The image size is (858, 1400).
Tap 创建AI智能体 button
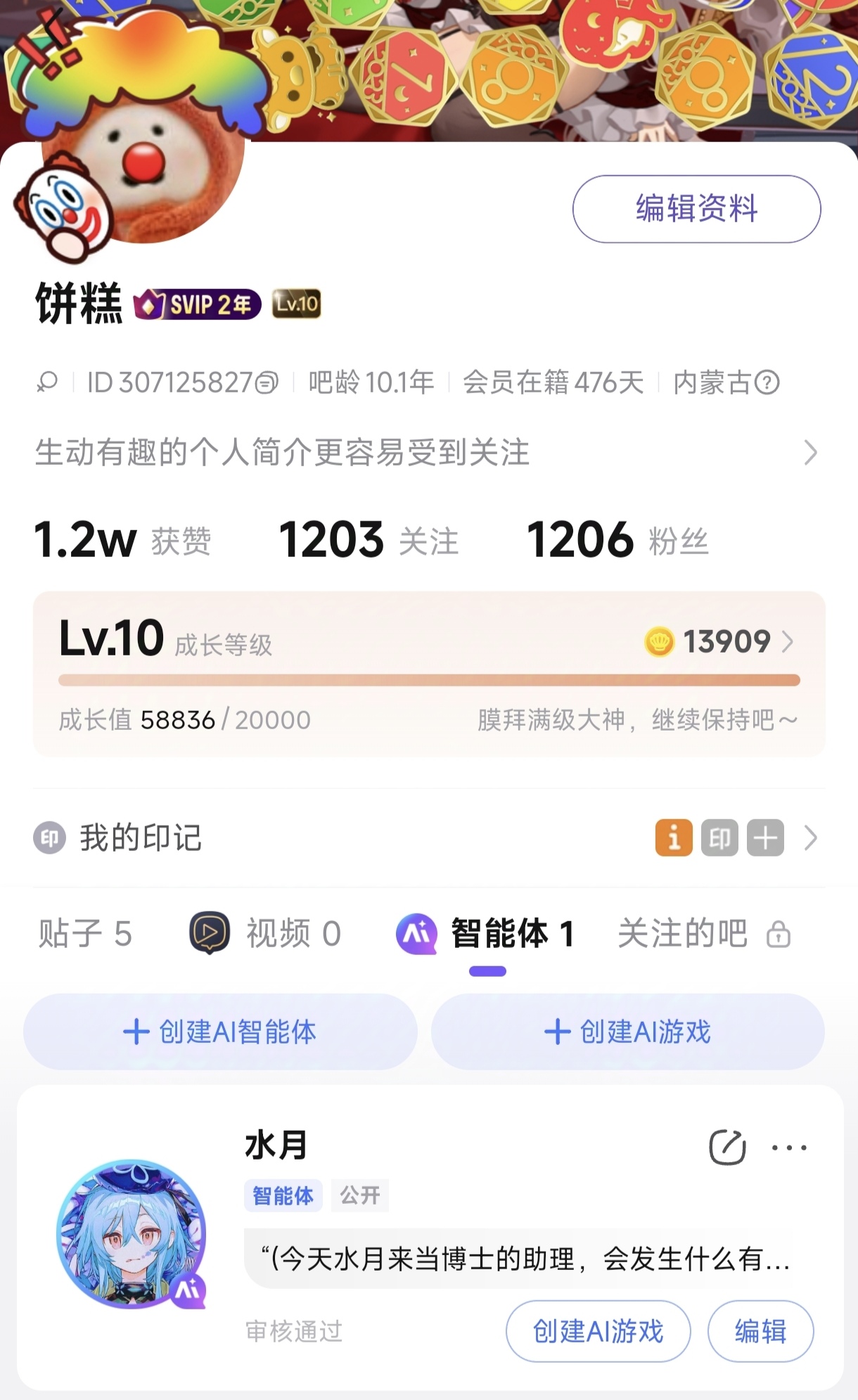[220, 1032]
